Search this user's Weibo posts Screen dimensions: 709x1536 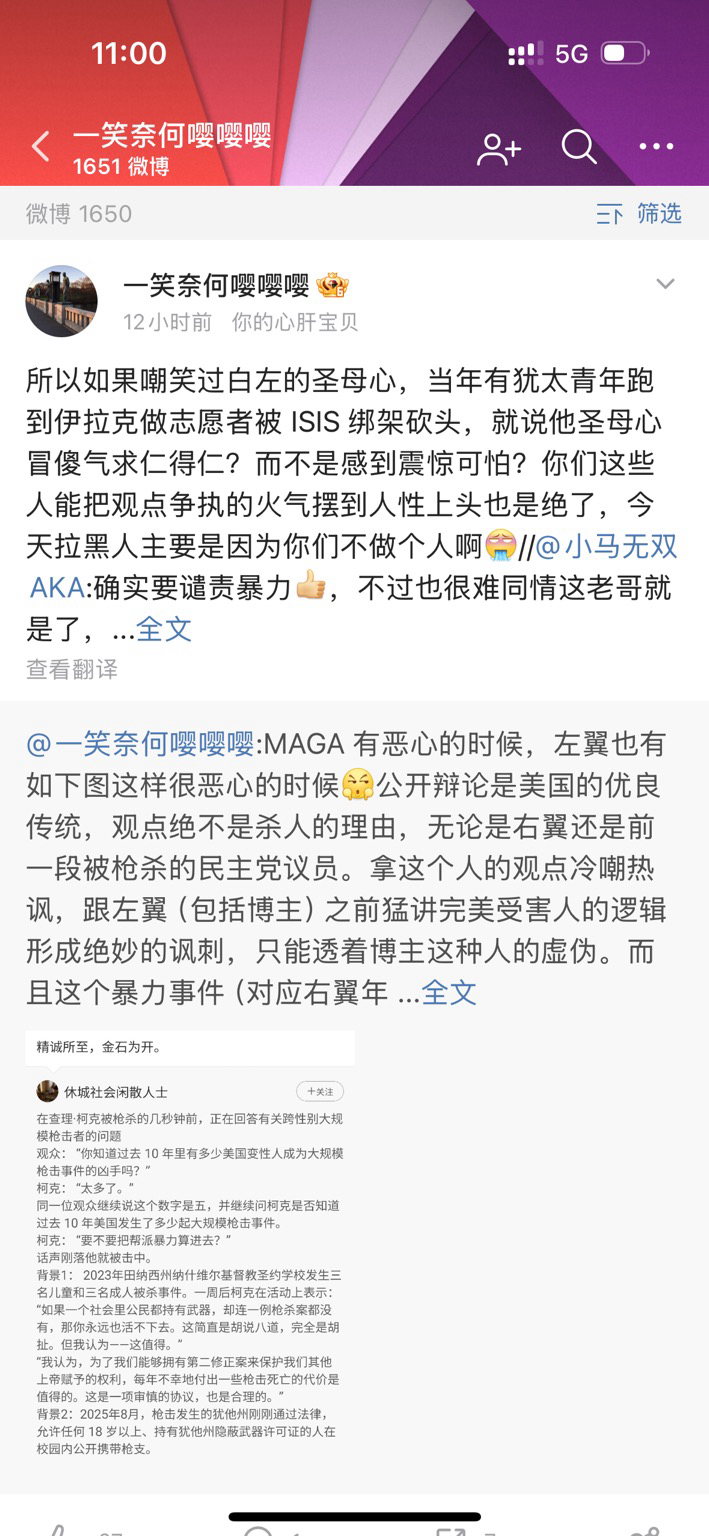[x=579, y=147]
